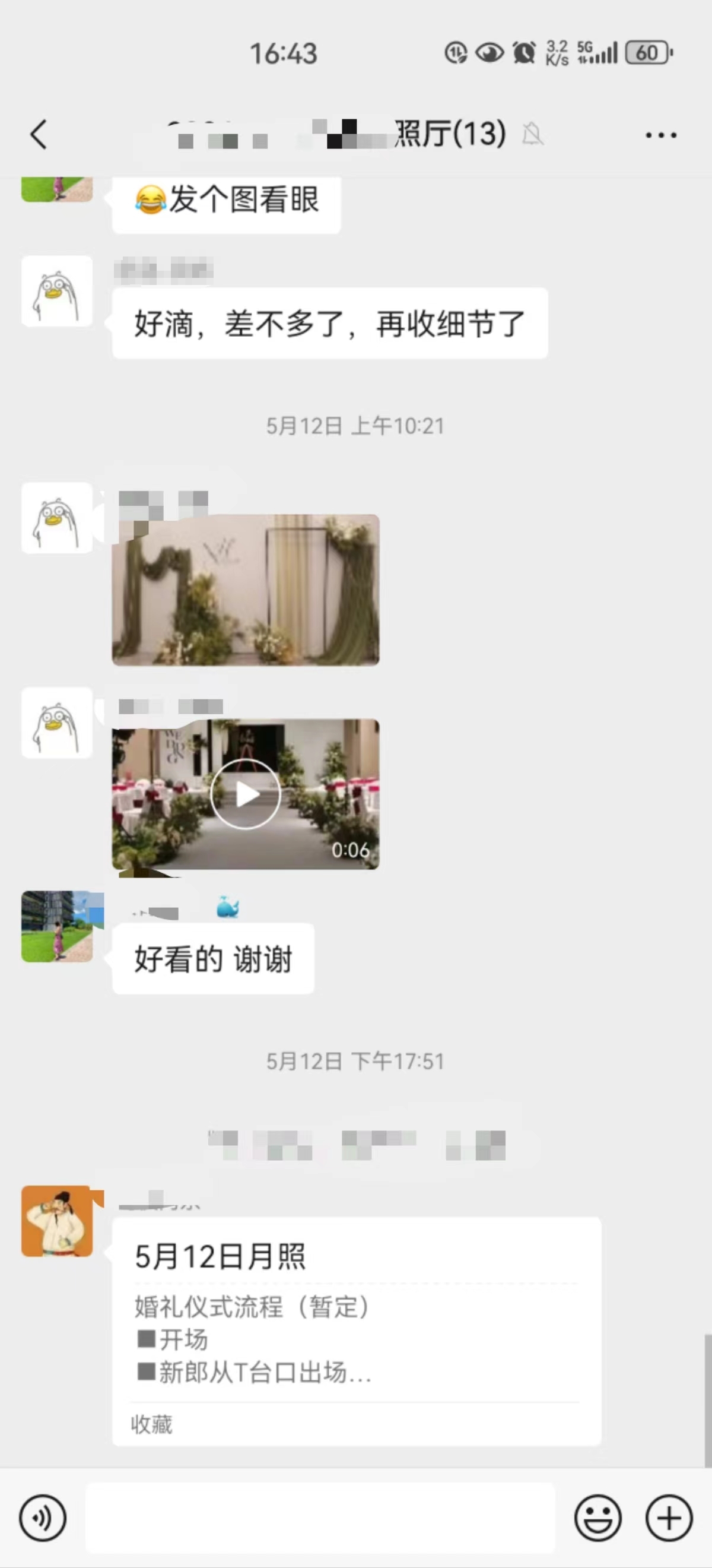Go back from the group chat
The height and width of the screenshot is (1568, 712).
tap(39, 134)
